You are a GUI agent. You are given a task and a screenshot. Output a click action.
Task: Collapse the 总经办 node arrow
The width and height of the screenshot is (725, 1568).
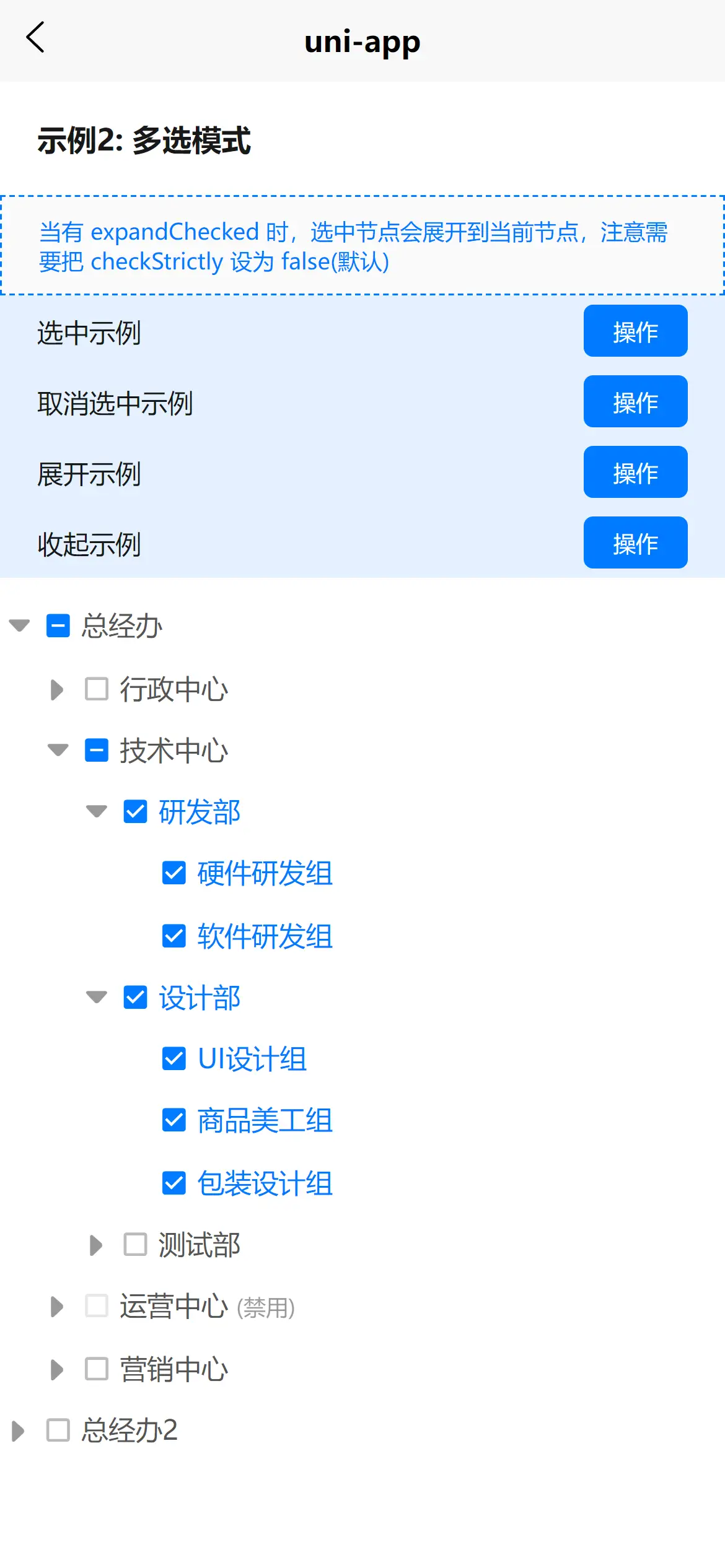click(x=19, y=625)
